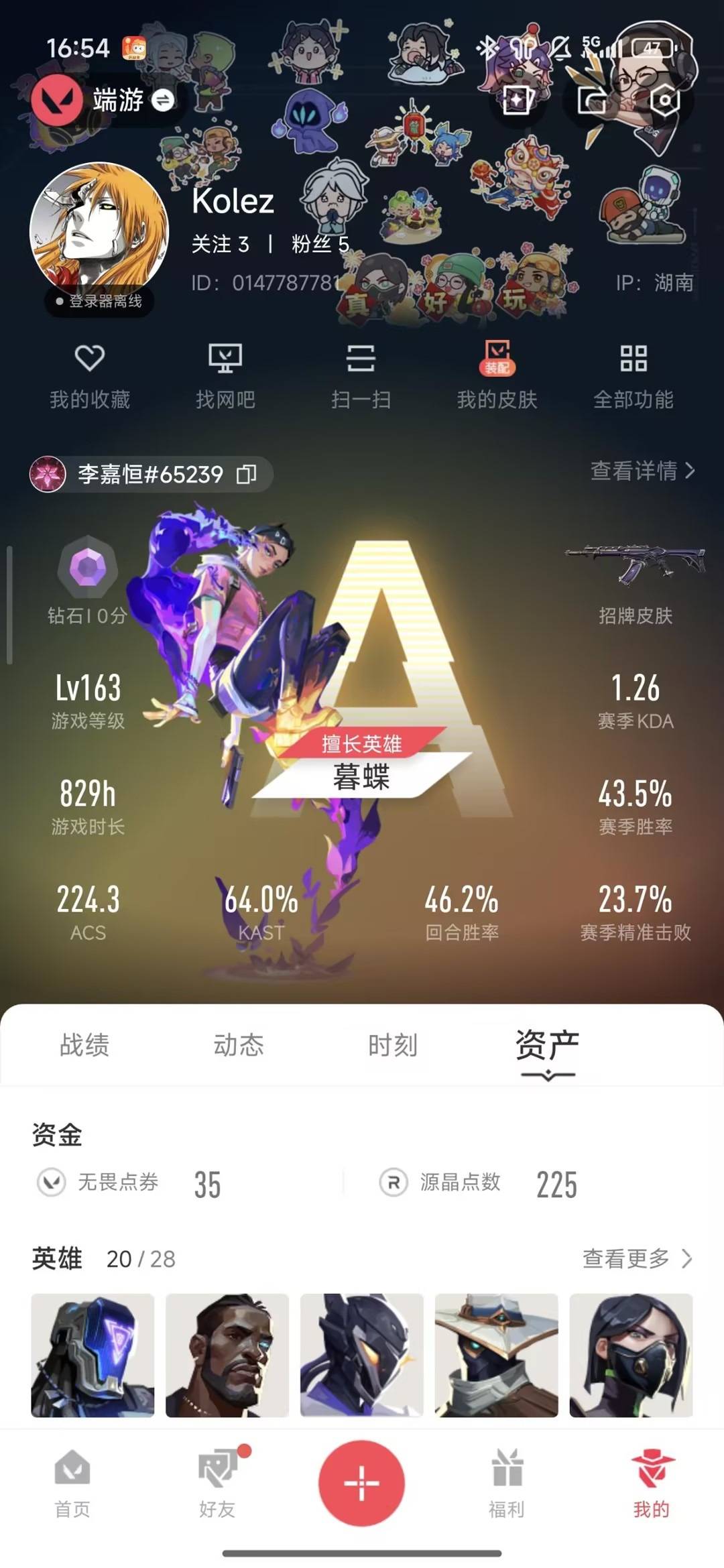Switch to the 战绩 match history tab
This screenshot has width=724, height=1568.
pos(86,1046)
